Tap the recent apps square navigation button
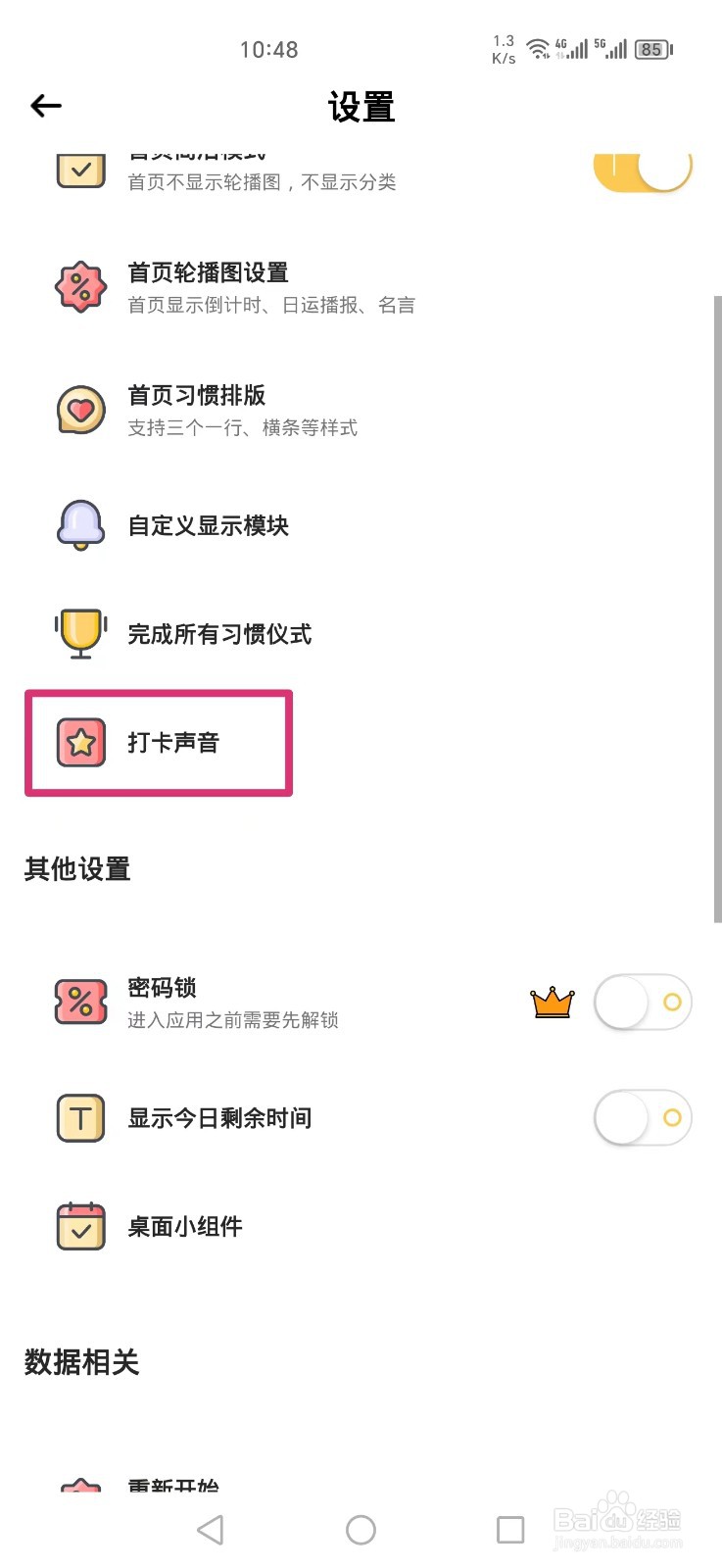This screenshot has width=722, height=1568. click(510, 1529)
